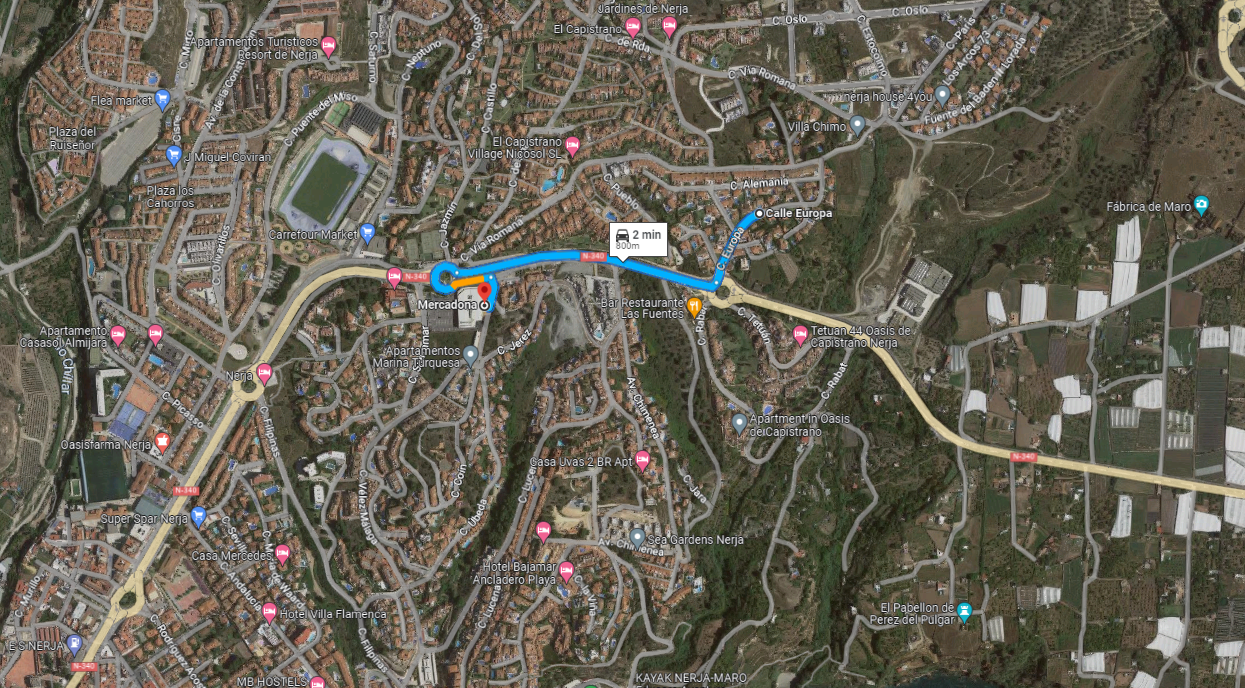Tap the Apartamentos Marina Turquesa marker
Viewport: 1245px width, 688px height.
[x=470, y=354]
